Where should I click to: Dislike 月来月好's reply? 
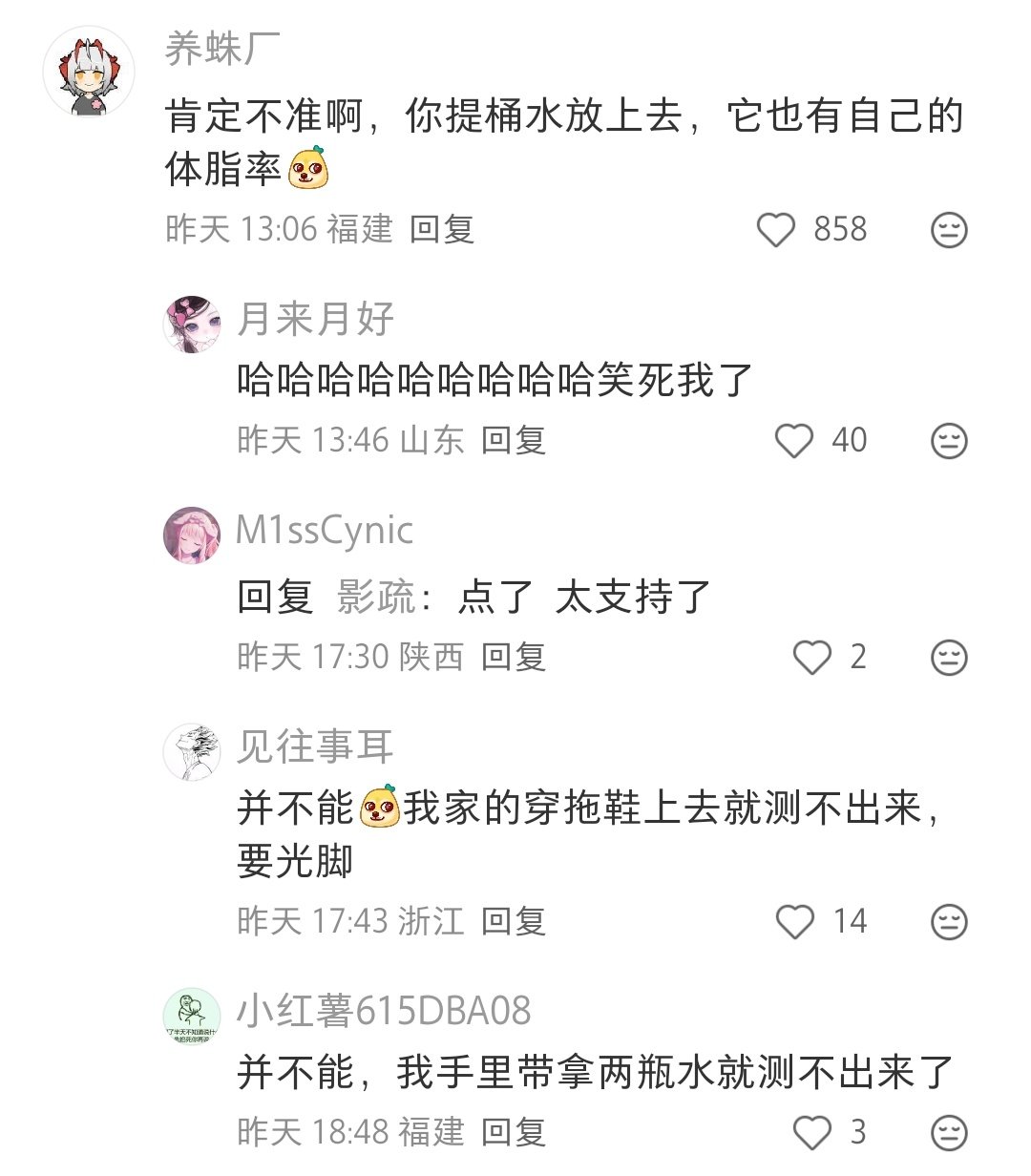coord(949,441)
